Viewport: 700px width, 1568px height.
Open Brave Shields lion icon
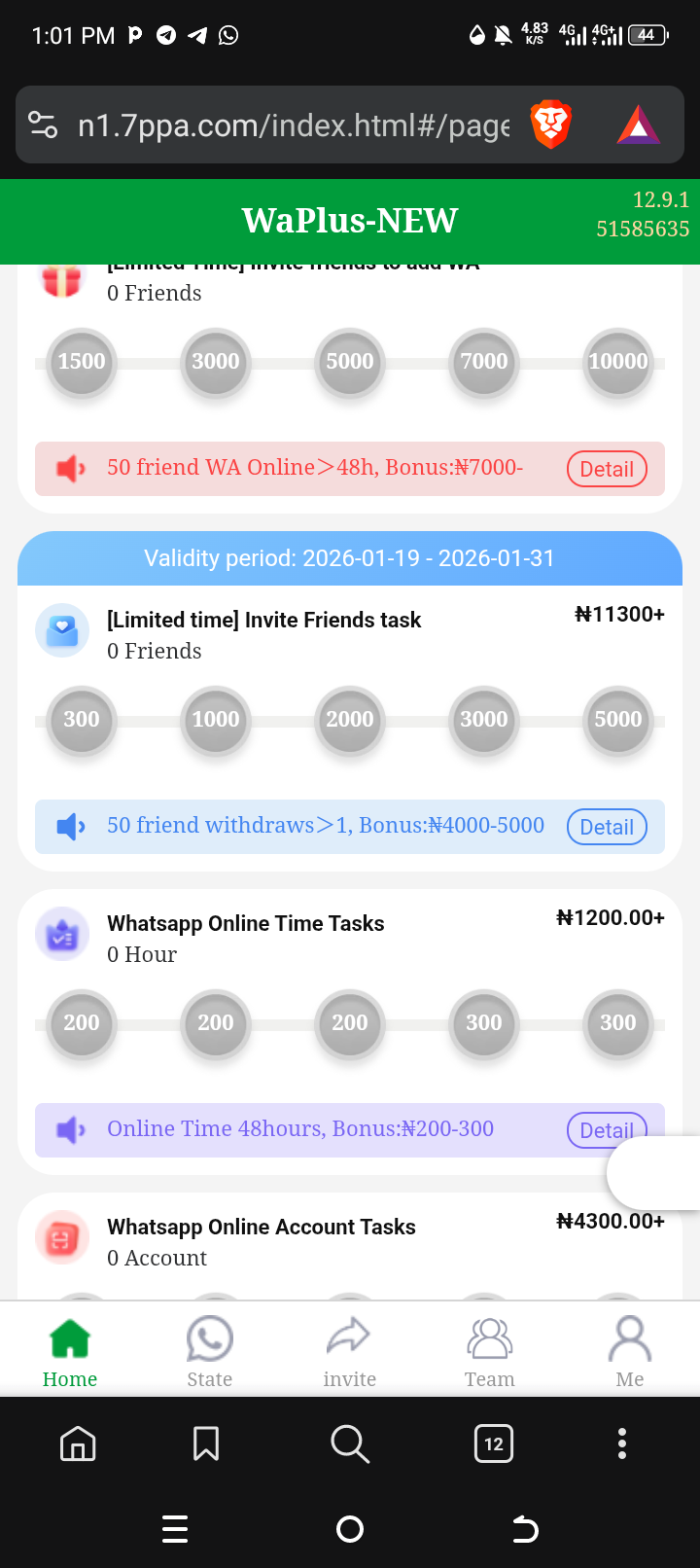pos(550,125)
